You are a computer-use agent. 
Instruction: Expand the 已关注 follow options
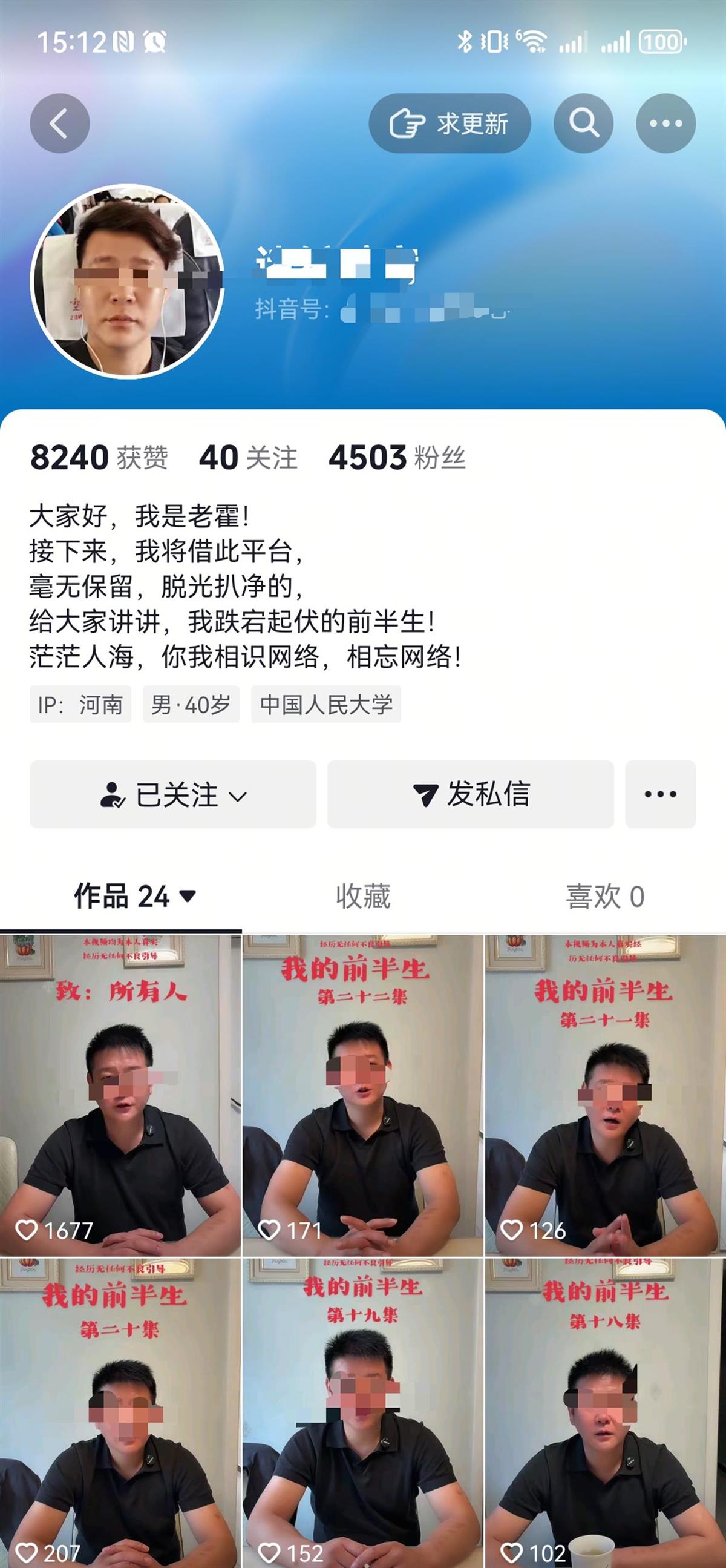point(172,794)
